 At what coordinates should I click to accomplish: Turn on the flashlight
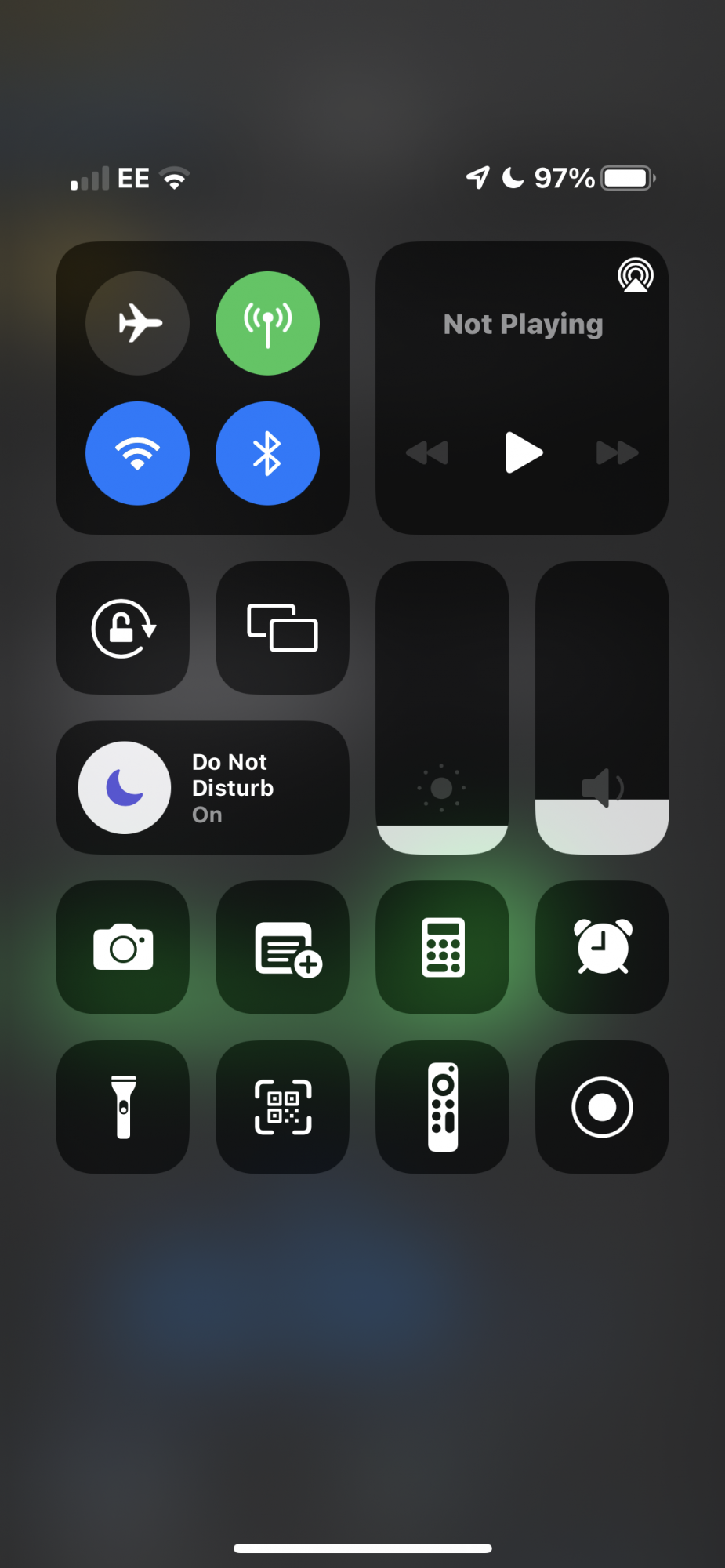tap(123, 1107)
